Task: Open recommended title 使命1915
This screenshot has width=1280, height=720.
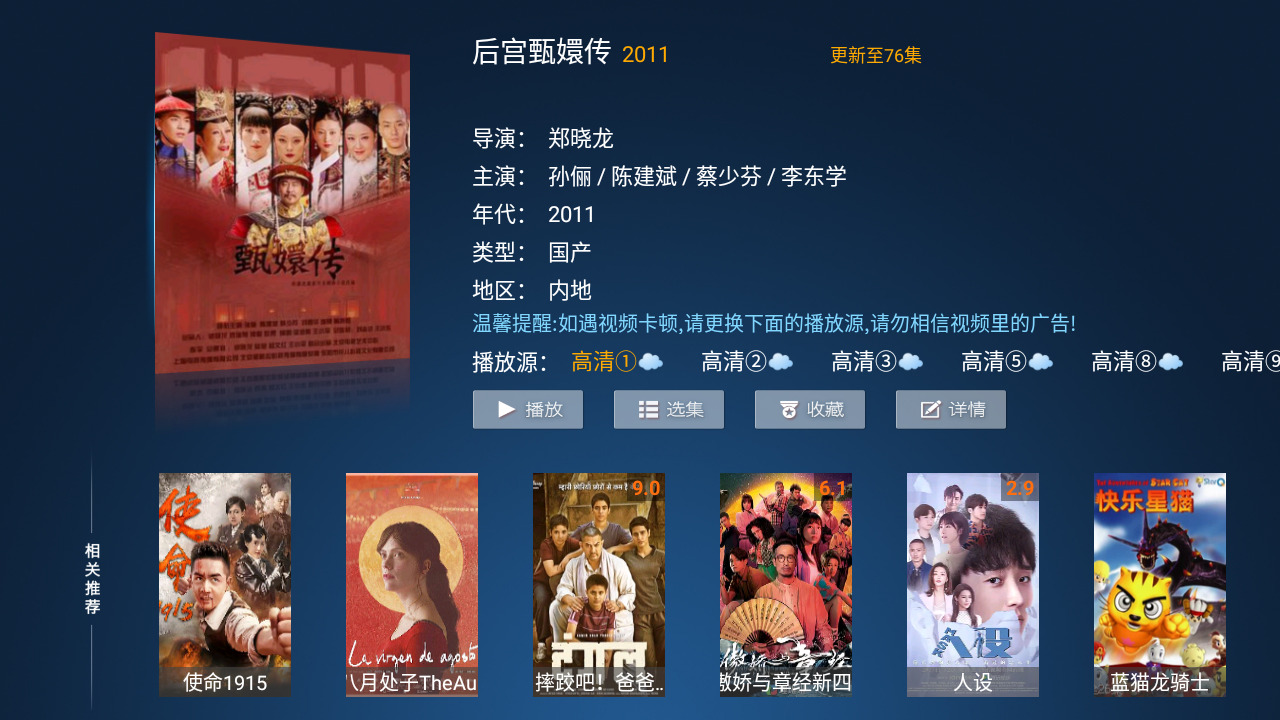Action: click(x=225, y=584)
